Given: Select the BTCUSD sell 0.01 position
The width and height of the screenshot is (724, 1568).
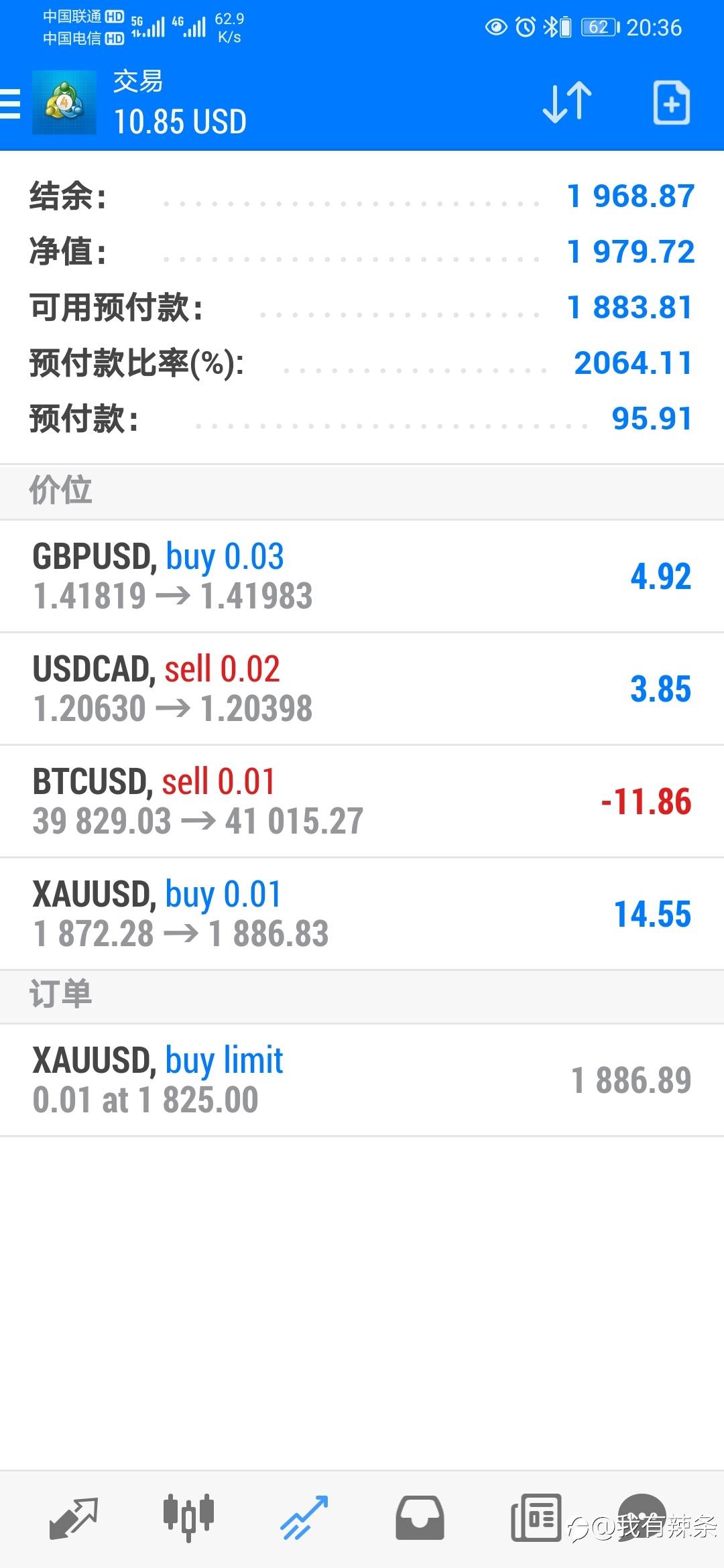Looking at the screenshot, I should point(362,801).
